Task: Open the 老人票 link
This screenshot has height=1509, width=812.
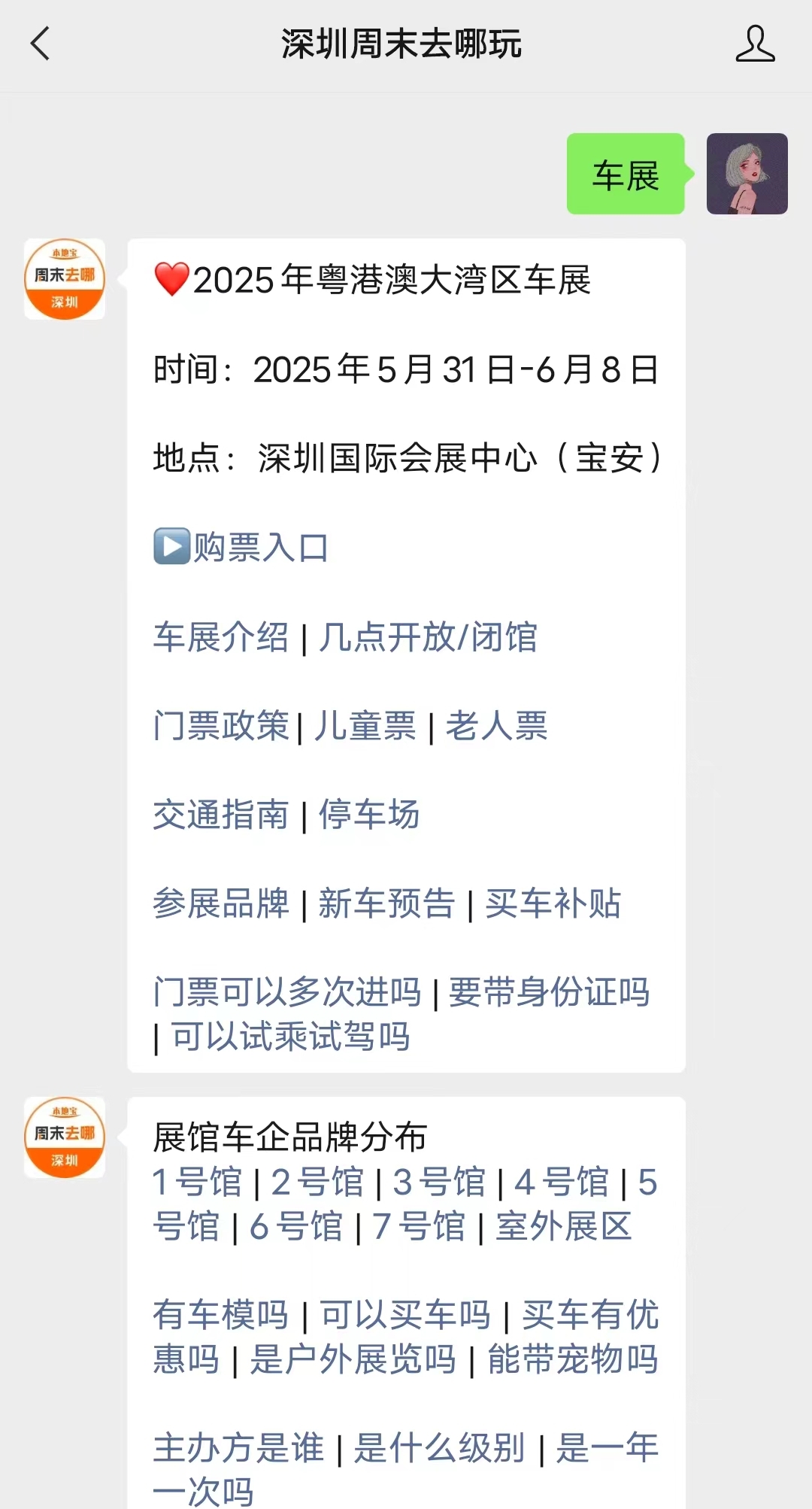Action: [496, 726]
